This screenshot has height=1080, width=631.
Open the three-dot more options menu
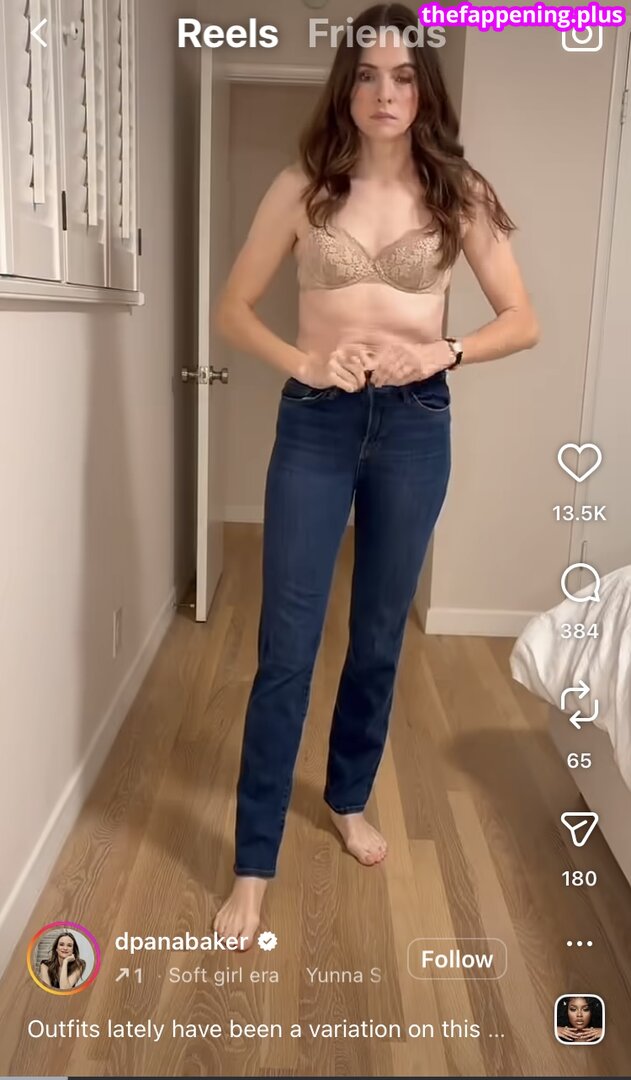click(x=579, y=943)
